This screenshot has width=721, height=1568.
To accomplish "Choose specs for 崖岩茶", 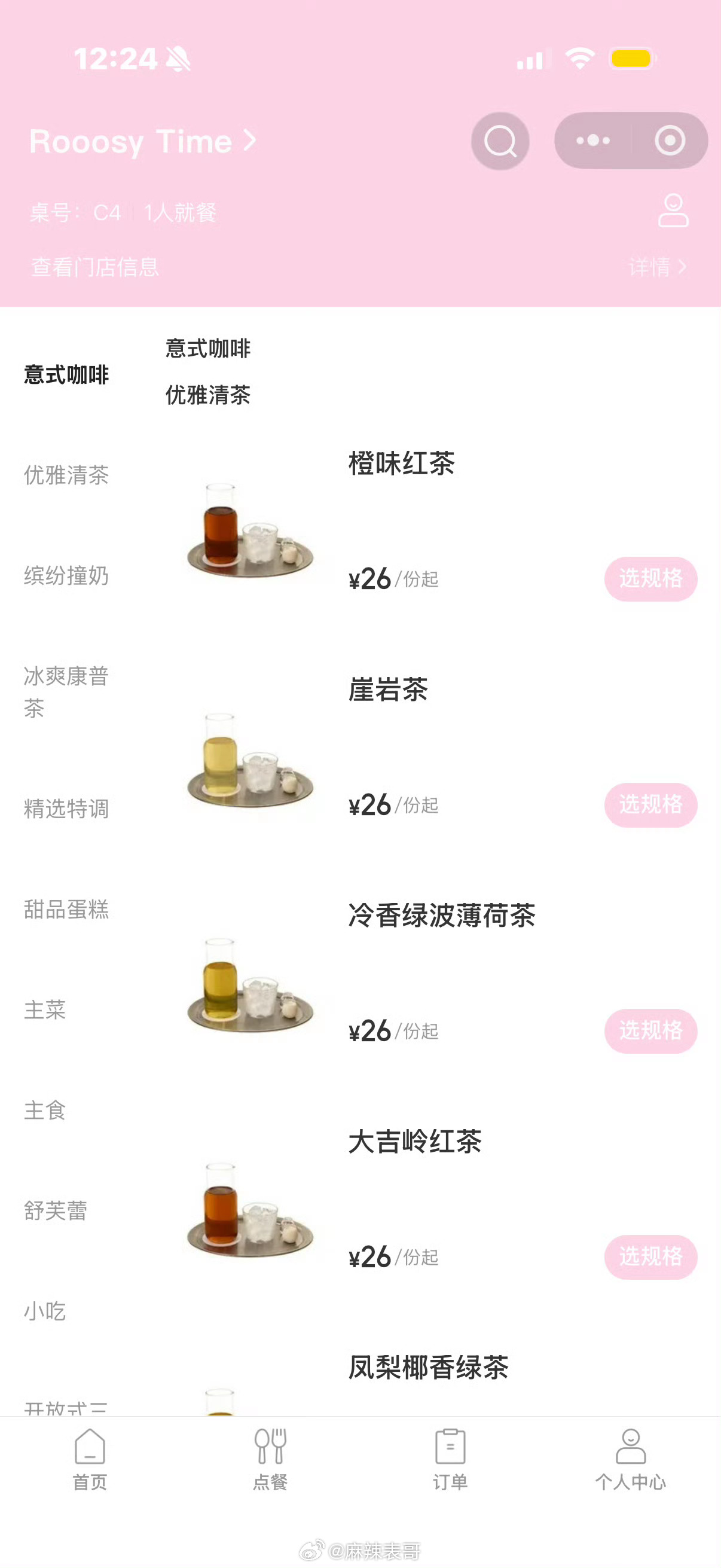I will (650, 805).
